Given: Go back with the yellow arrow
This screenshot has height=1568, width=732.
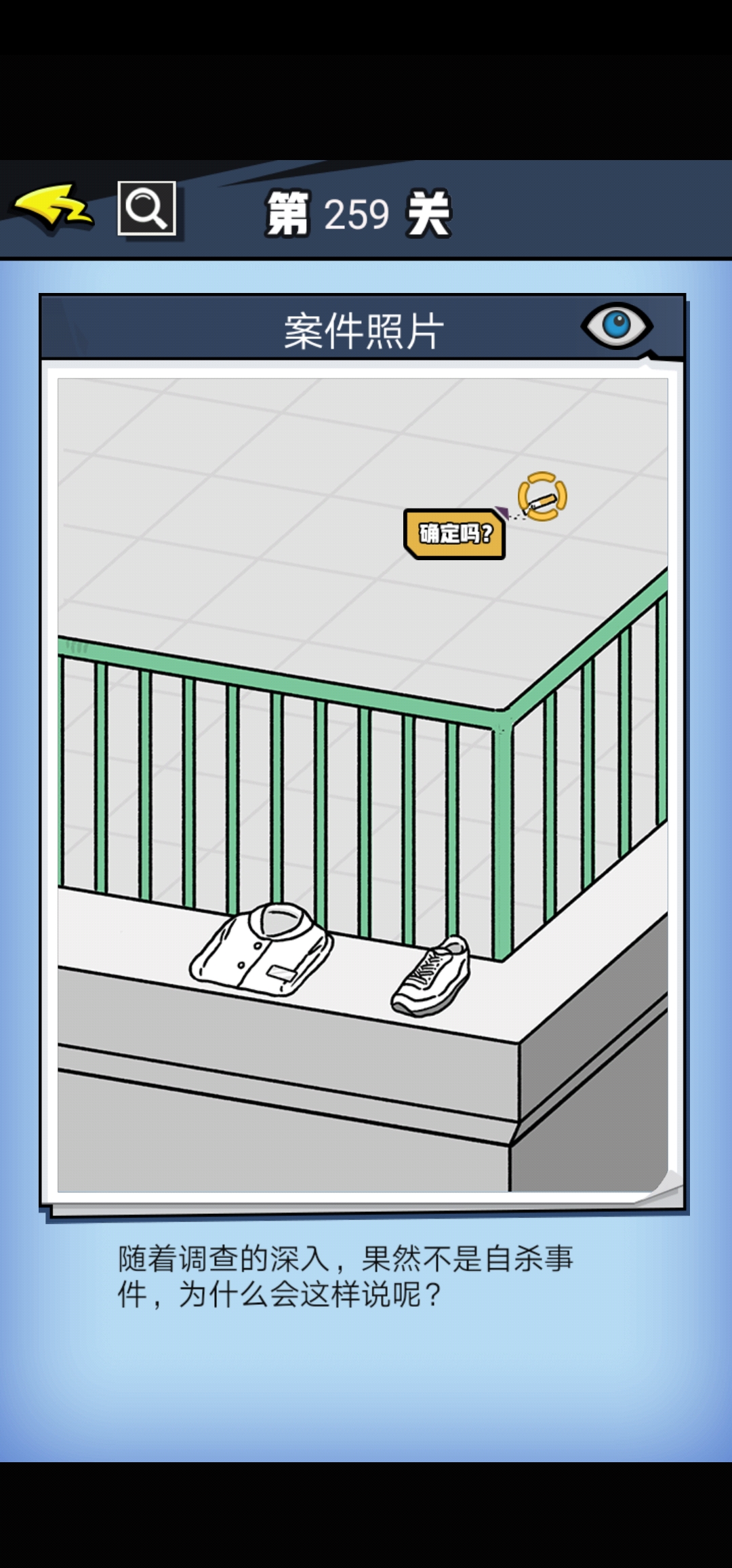Looking at the screenshot, I should pyautogui.click(x=54, y=208).
